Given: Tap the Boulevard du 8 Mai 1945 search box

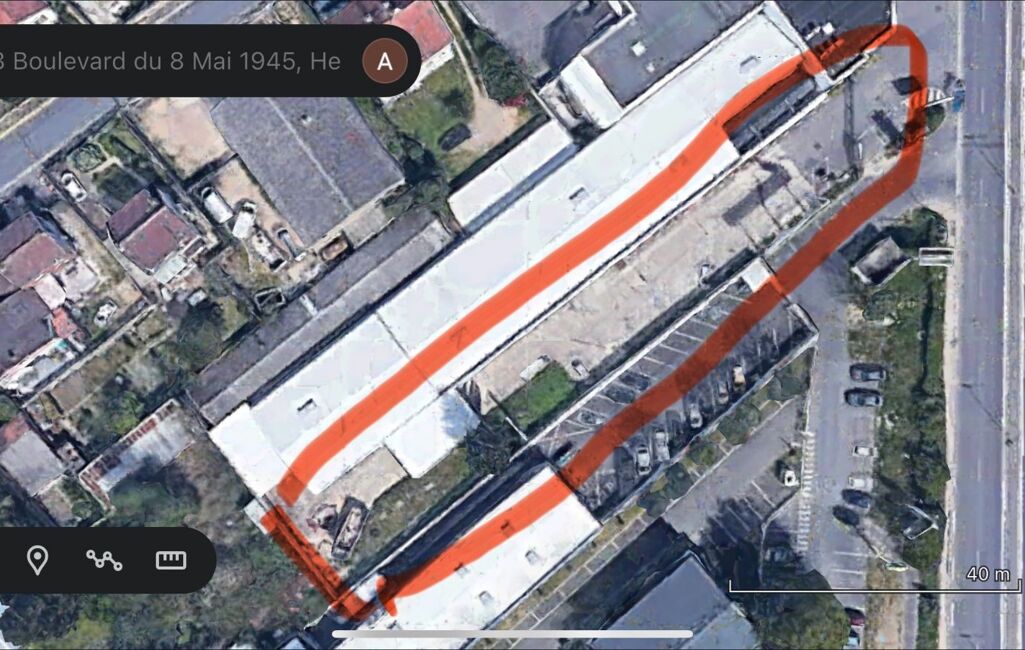Looking at the screenshot, I should point(175,62).
